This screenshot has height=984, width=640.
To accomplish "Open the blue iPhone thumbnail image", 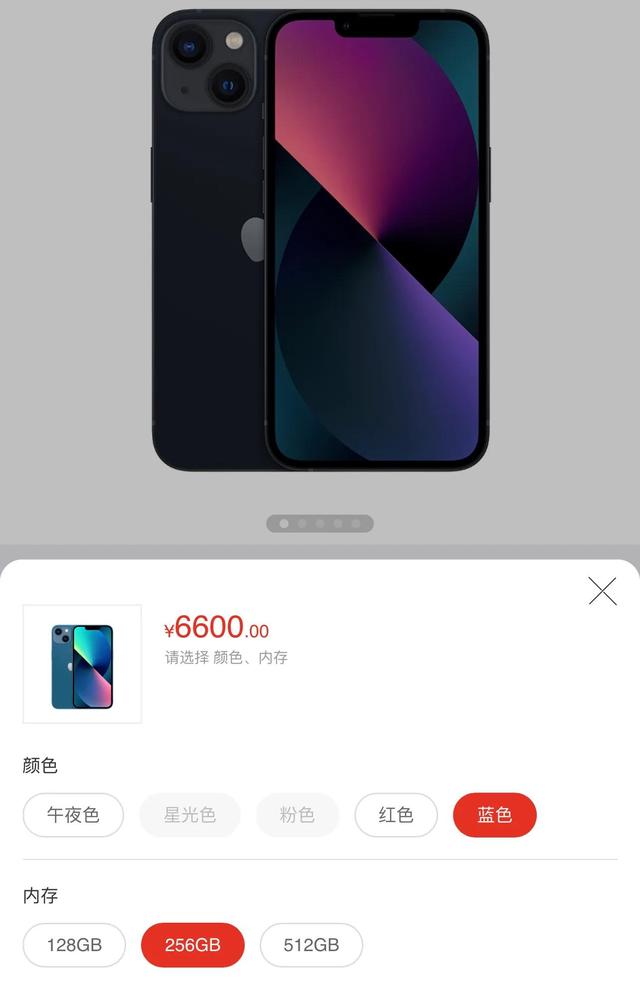I will tap(82, 665).
